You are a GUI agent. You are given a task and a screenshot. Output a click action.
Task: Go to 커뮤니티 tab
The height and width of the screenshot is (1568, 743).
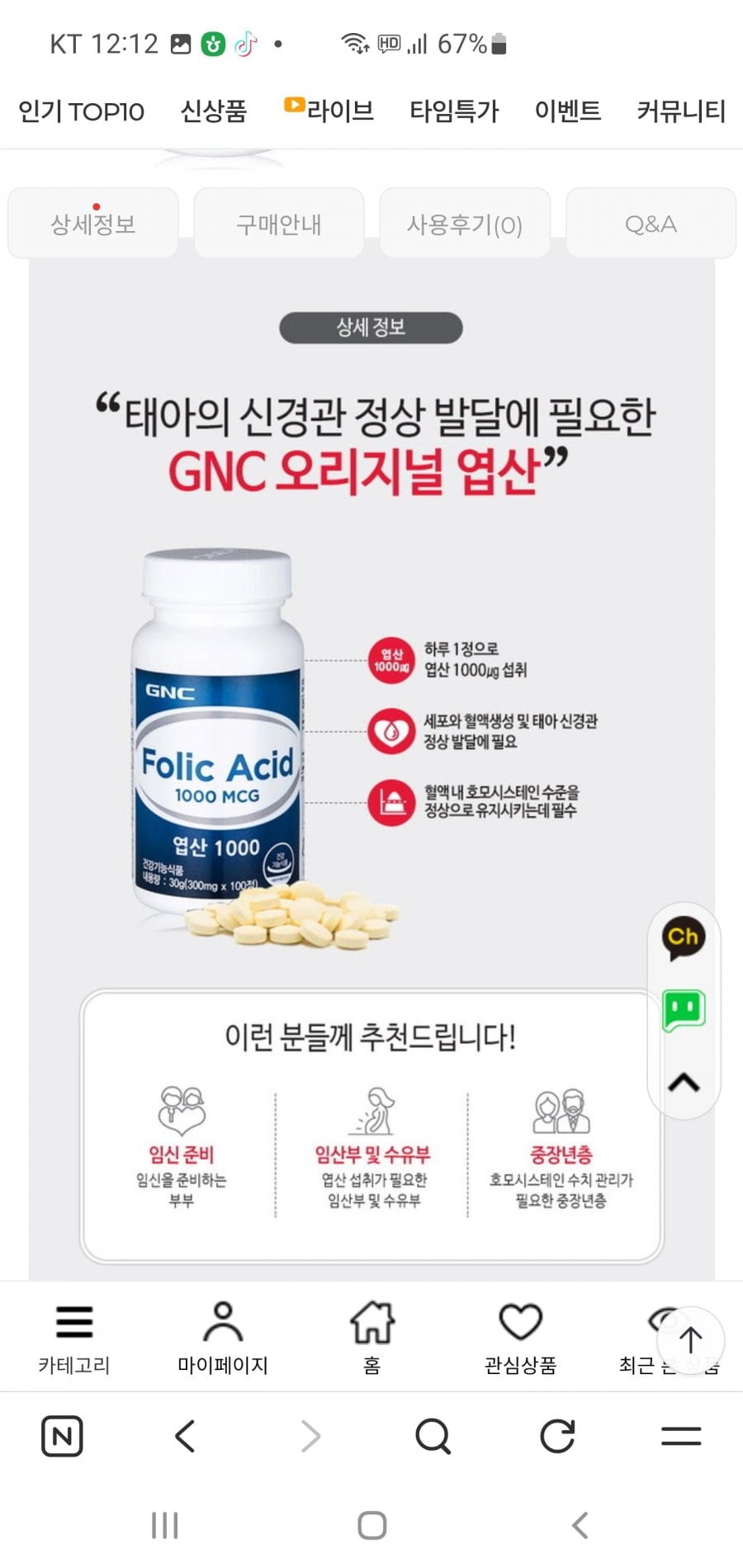(681, 111)
